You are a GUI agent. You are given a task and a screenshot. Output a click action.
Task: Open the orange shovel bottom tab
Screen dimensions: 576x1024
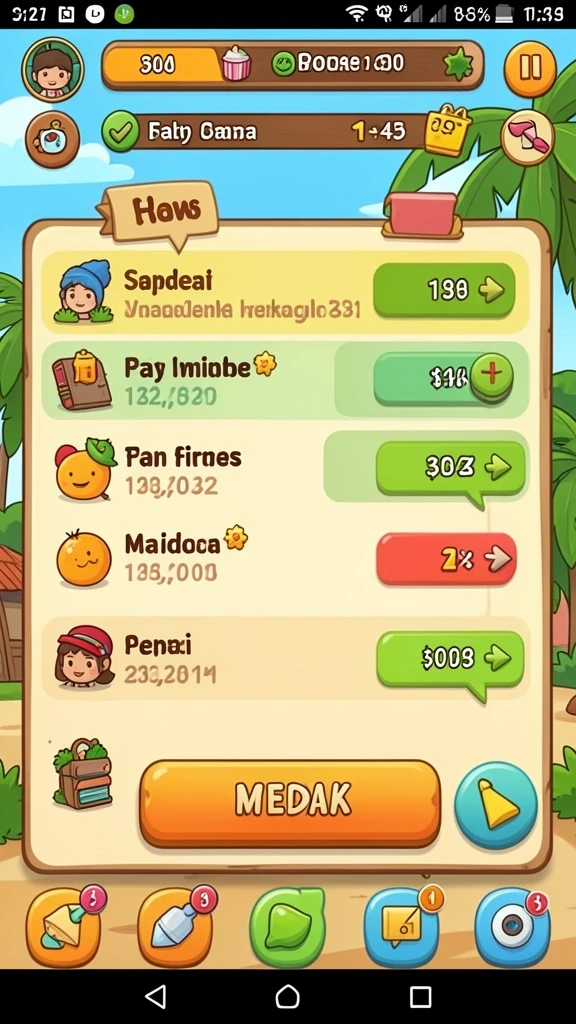(174, 926)
